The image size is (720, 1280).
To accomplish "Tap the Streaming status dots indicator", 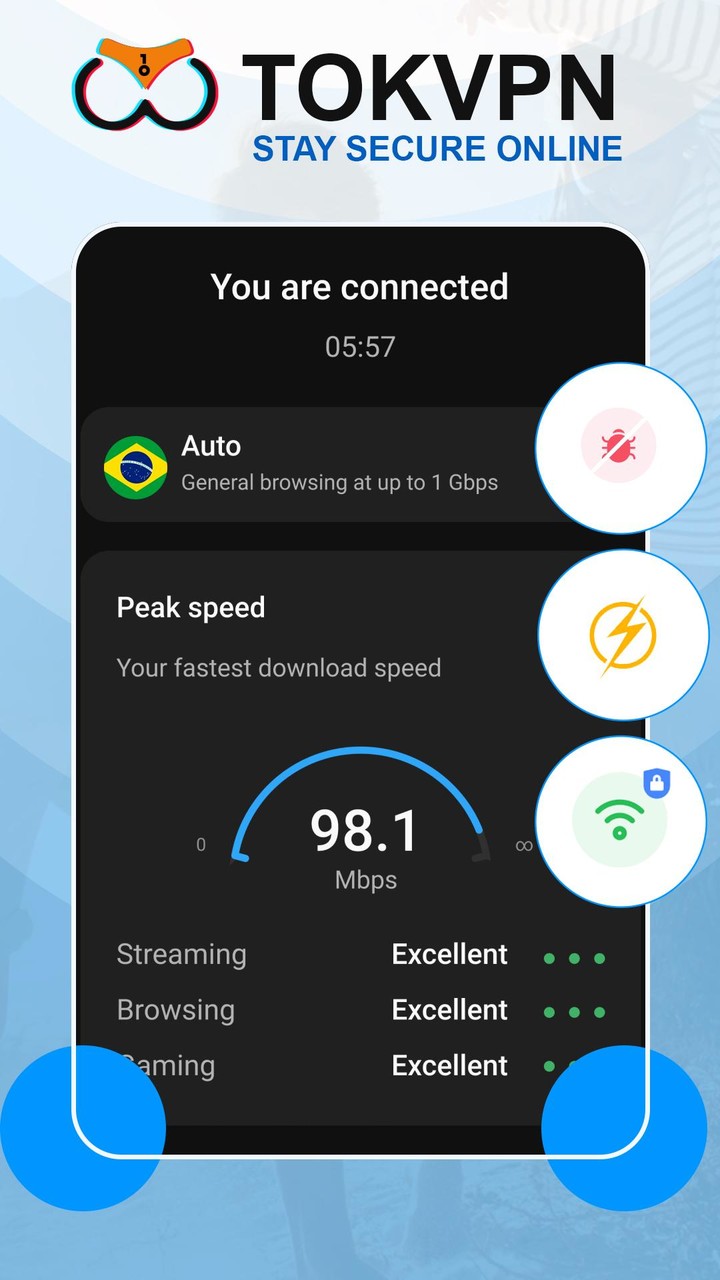I will pyautogui.click(x=575, y=957).
